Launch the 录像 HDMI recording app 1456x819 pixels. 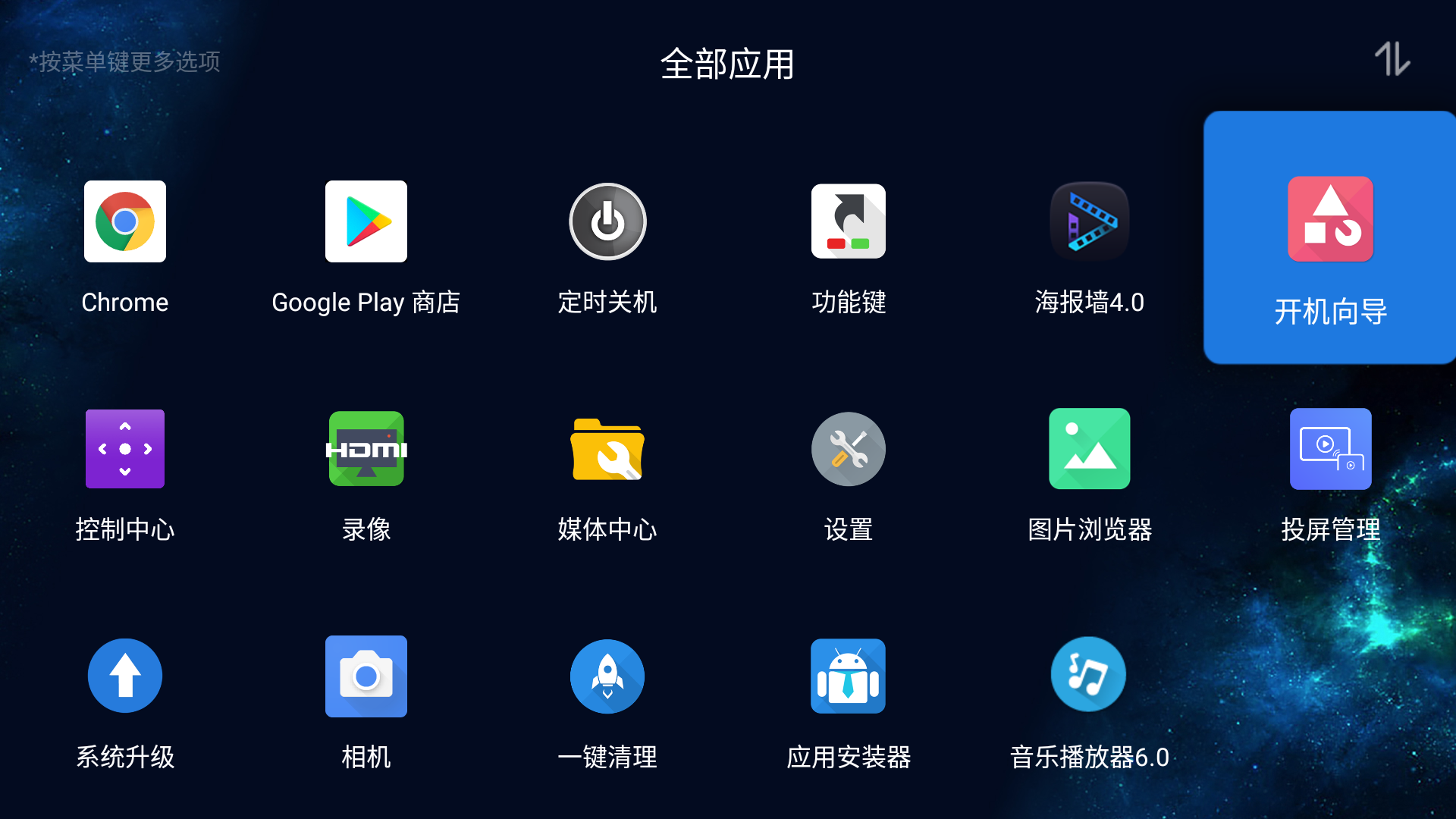point(366,449)
